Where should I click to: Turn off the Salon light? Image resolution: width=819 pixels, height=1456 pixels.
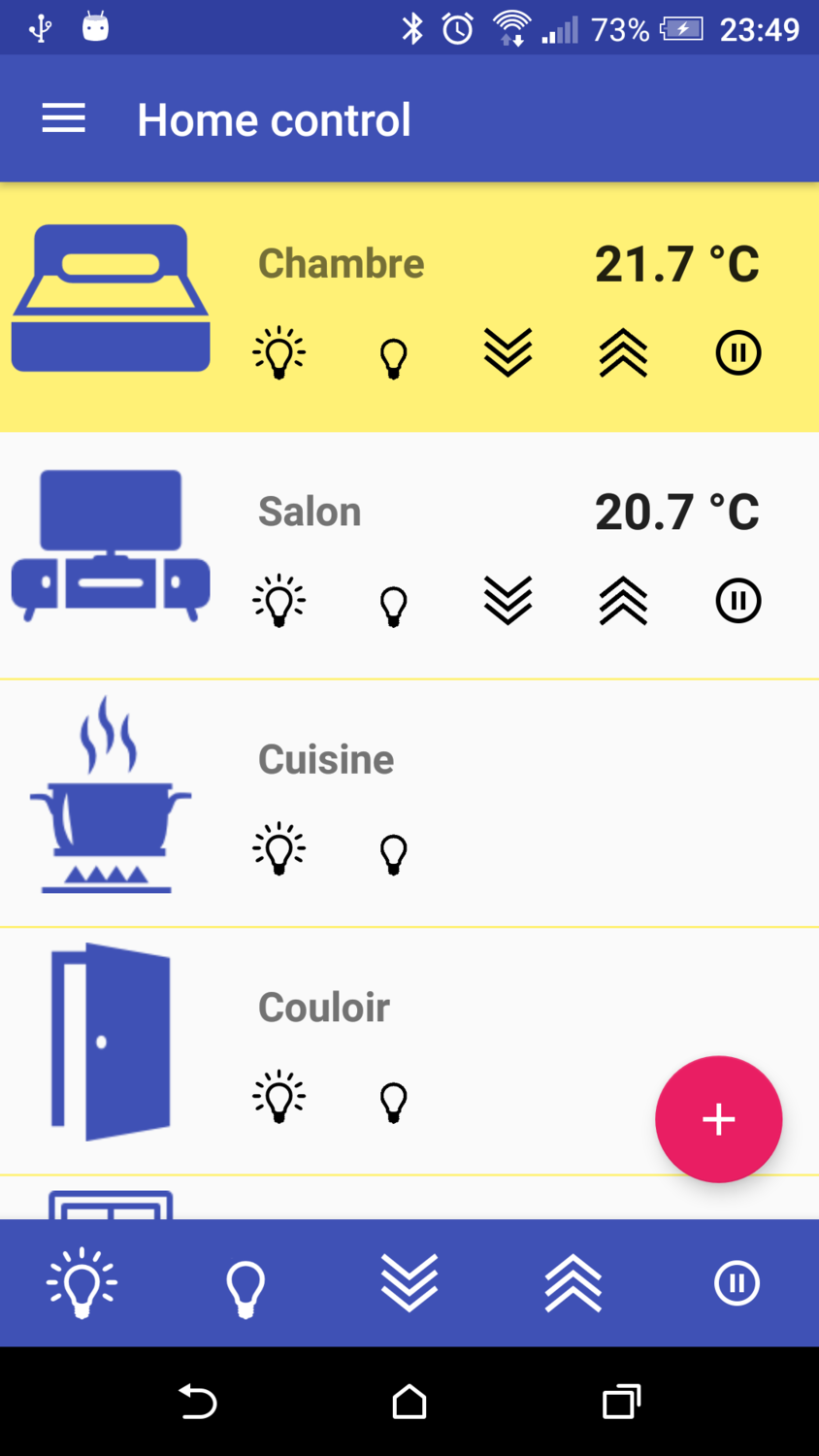point(393,607)
